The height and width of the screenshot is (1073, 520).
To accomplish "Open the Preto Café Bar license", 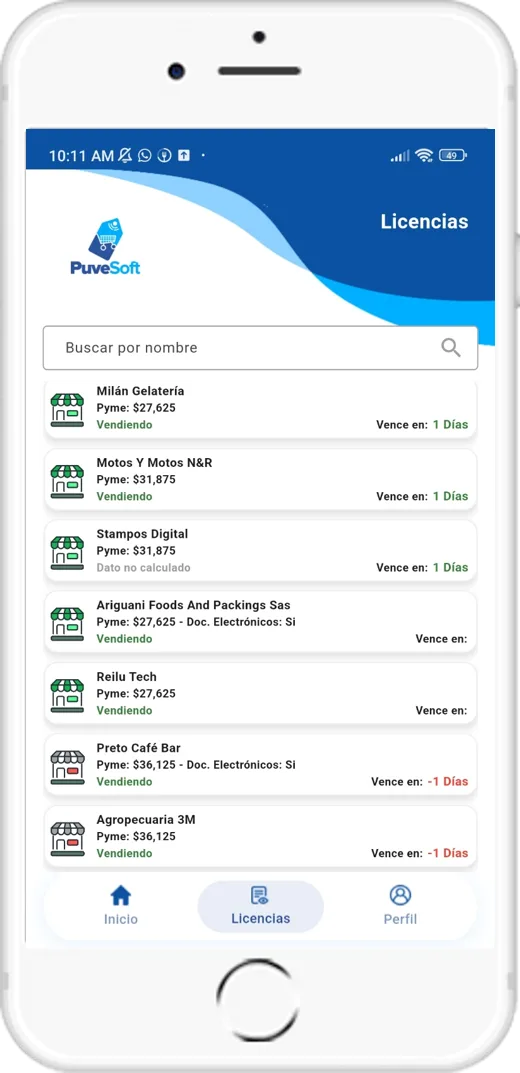I will 260,764.
